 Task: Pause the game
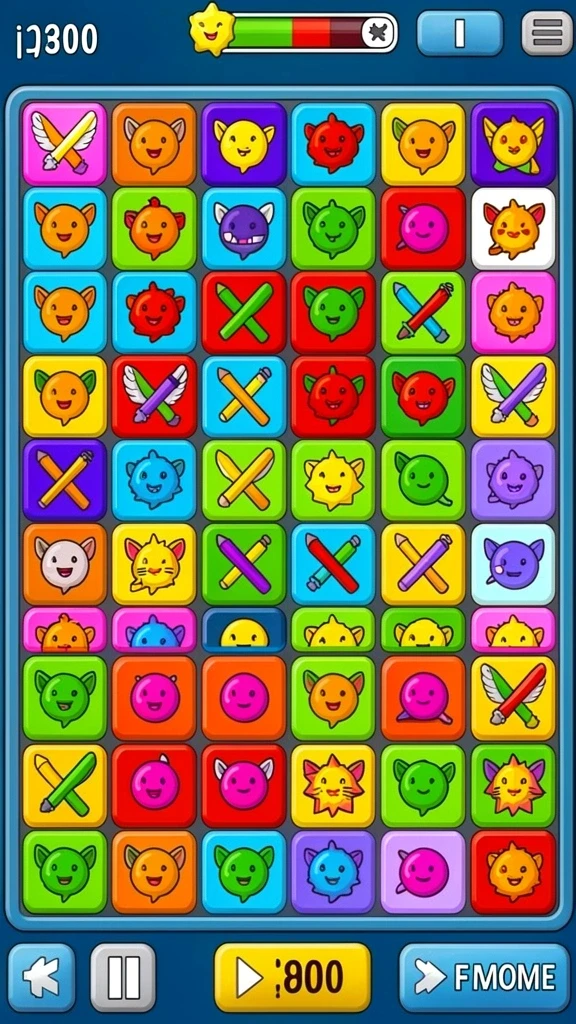click(x=123, y=977)
